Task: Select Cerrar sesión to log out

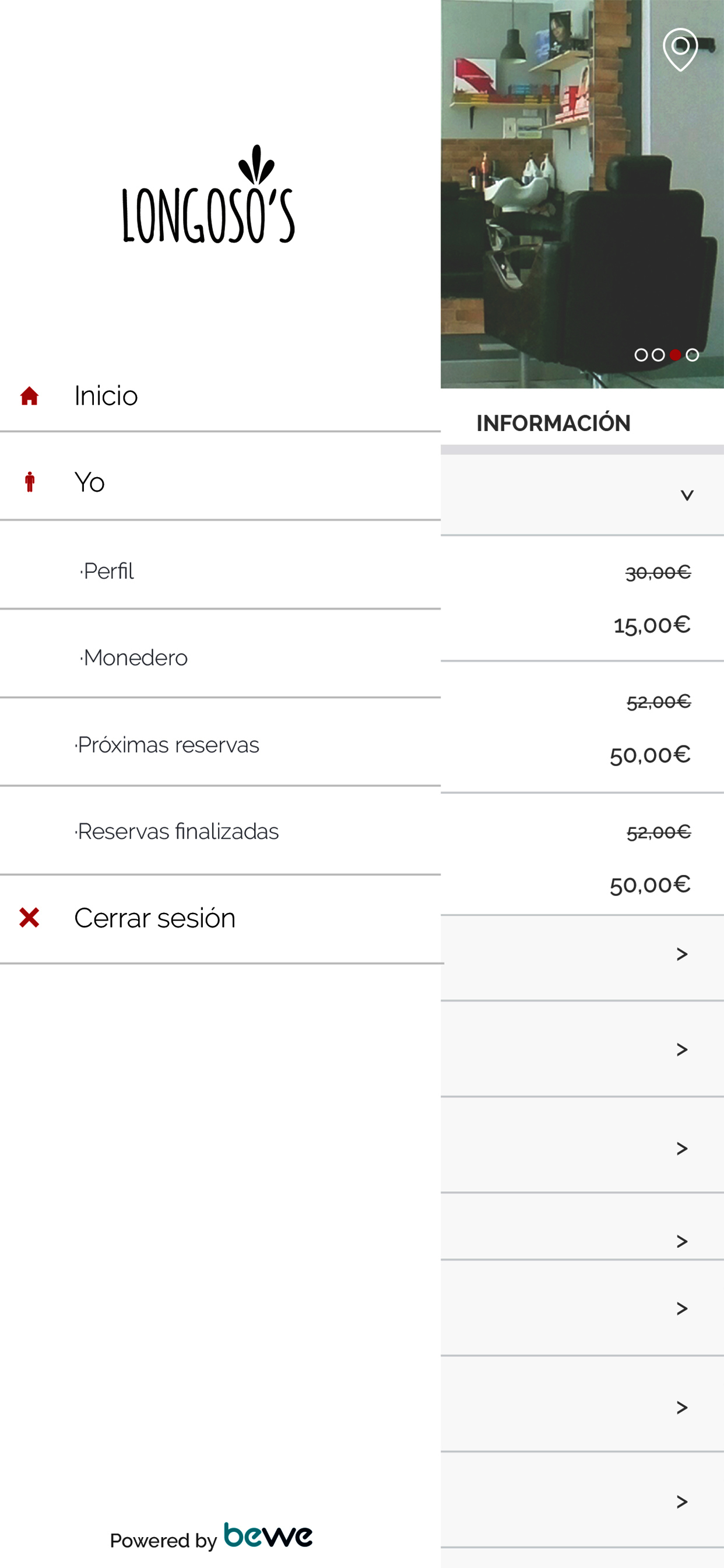Action: [x=220, y=918]
